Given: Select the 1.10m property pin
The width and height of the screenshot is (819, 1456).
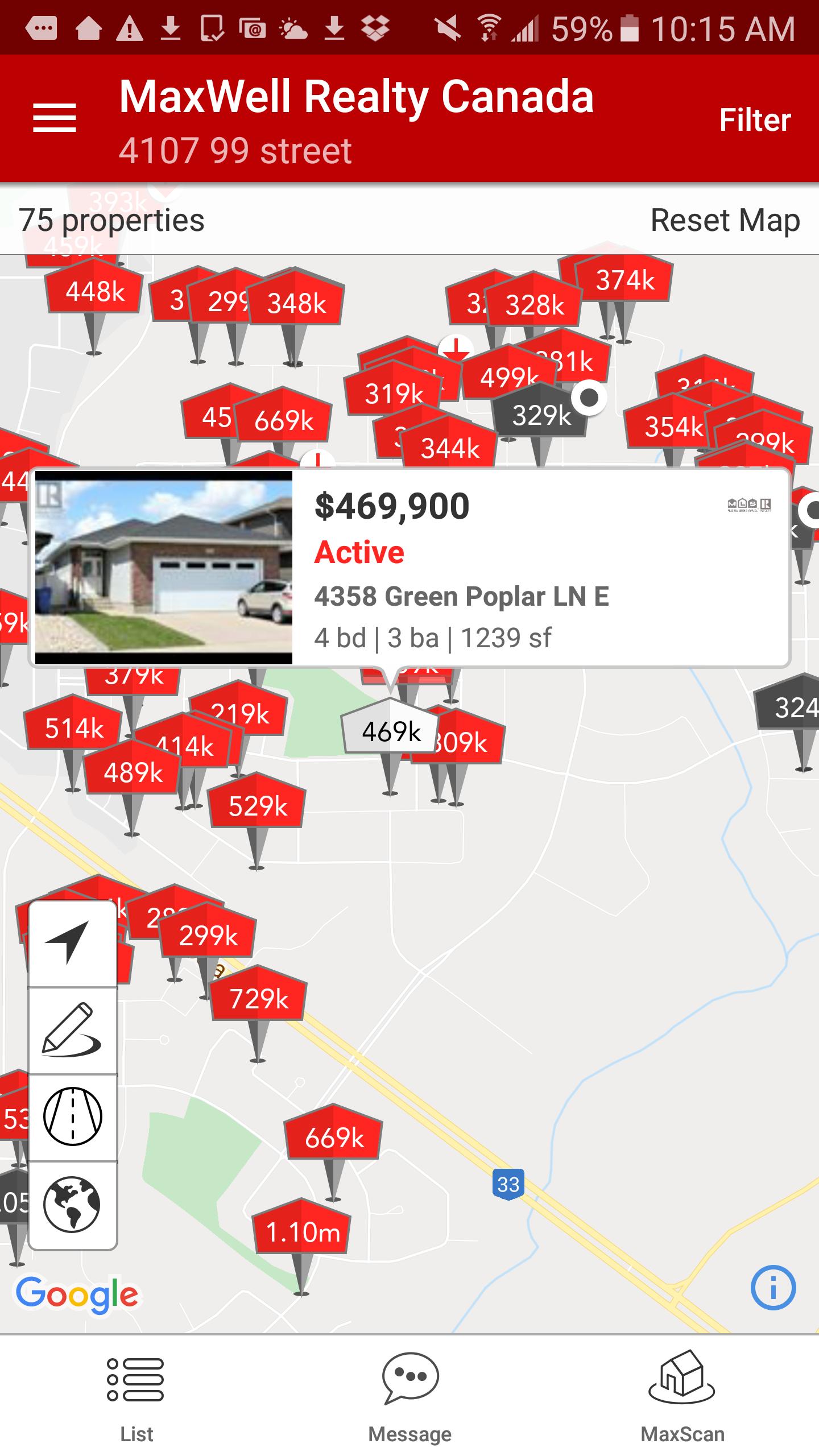Looking at the screenshot, I should tap(302, 1232).
